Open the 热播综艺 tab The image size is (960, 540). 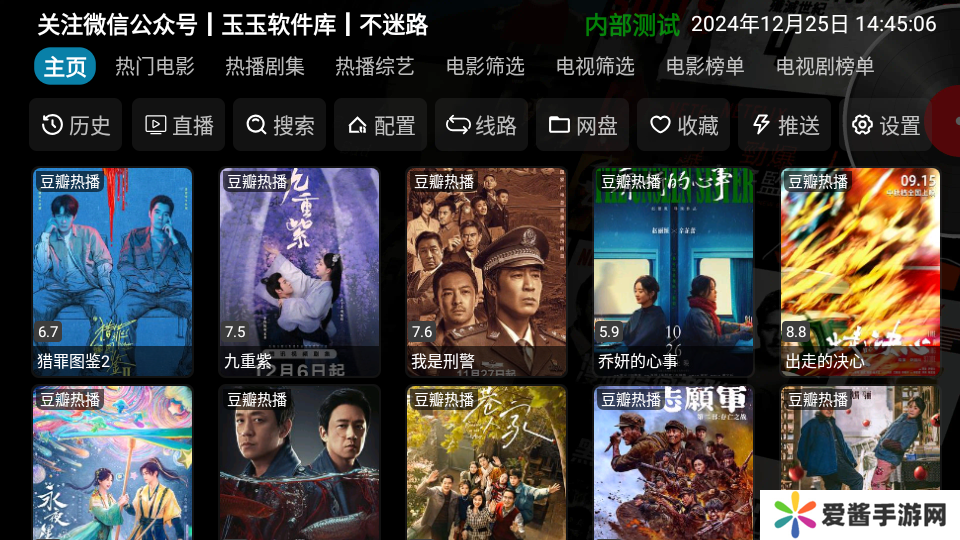coord(375,67)
